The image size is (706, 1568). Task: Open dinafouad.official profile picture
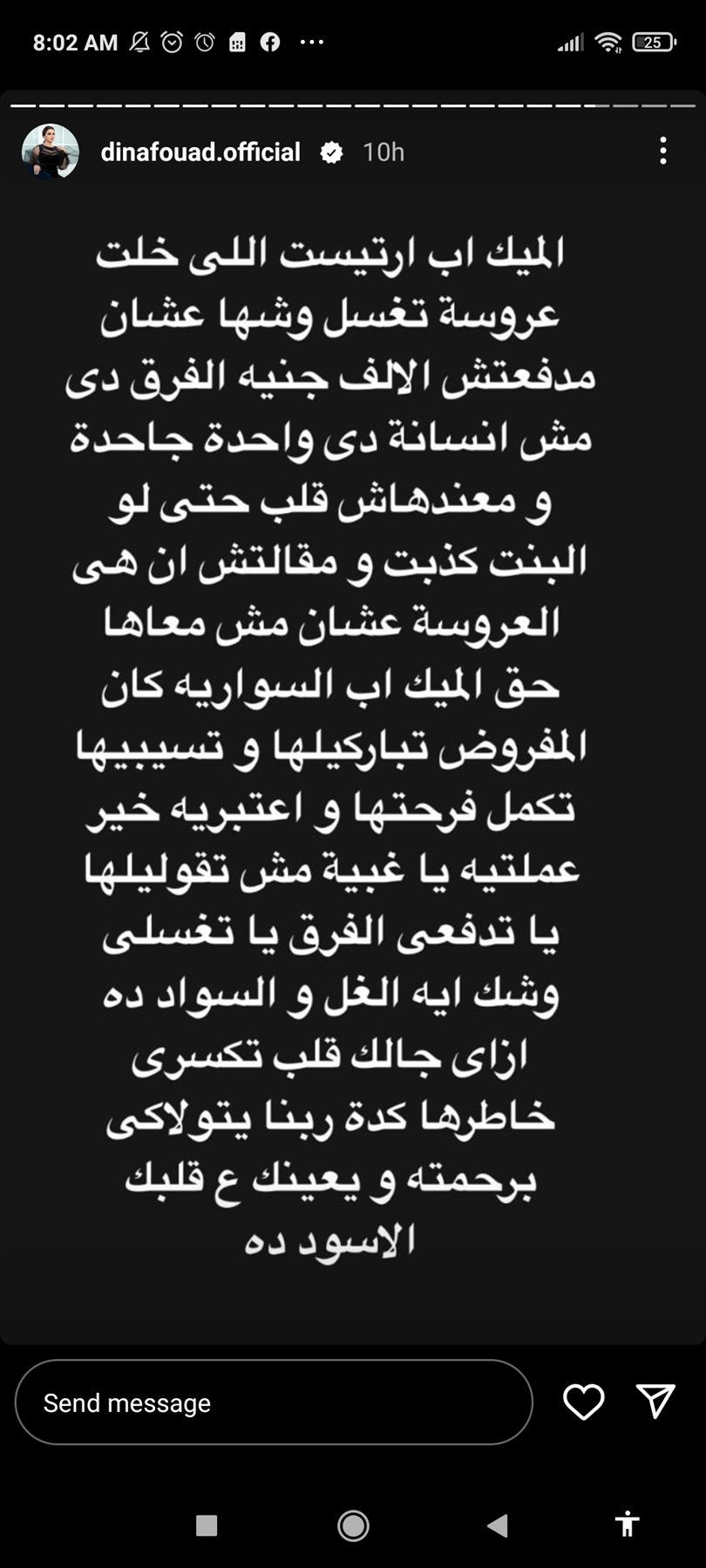tap(51, 152)
